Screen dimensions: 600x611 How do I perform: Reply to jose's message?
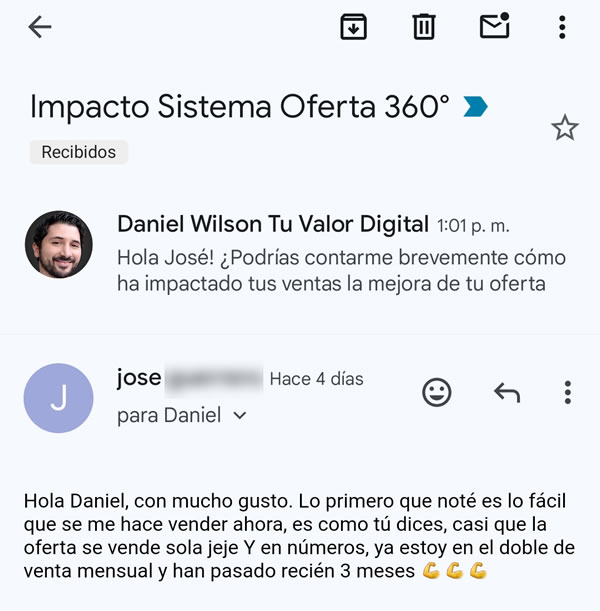click(x=507, y=392)
